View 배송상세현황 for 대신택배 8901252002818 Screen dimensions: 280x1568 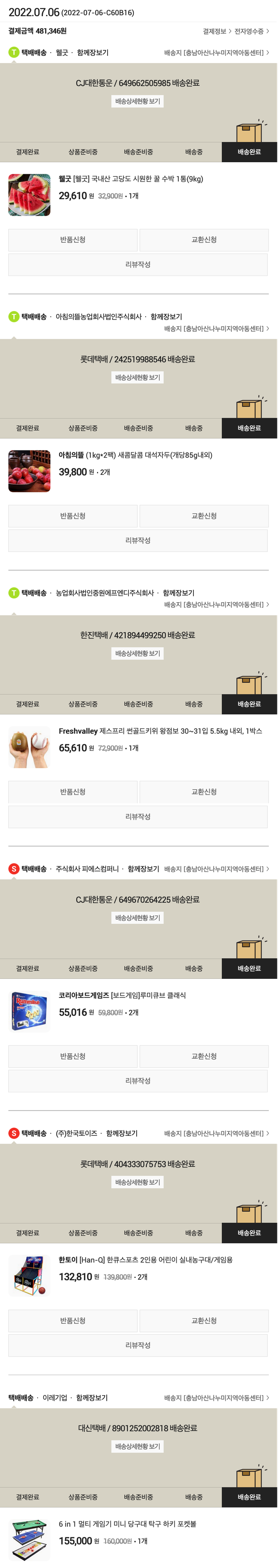pyautogui.click(x=138, y=1446)
